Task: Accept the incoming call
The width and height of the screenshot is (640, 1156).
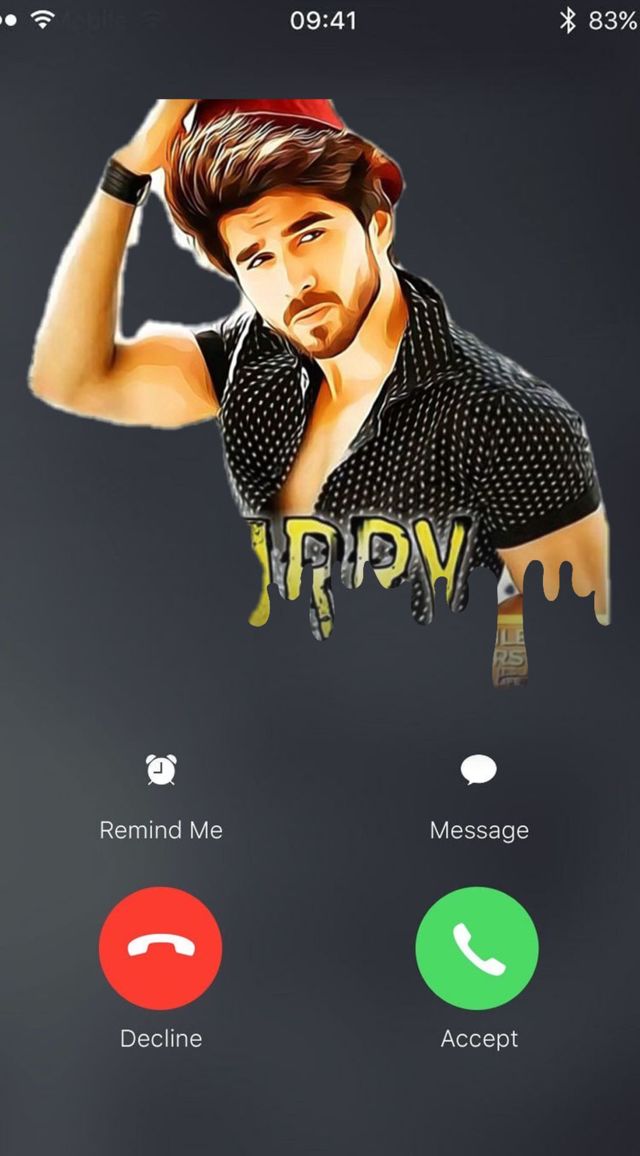Action: 477,948
